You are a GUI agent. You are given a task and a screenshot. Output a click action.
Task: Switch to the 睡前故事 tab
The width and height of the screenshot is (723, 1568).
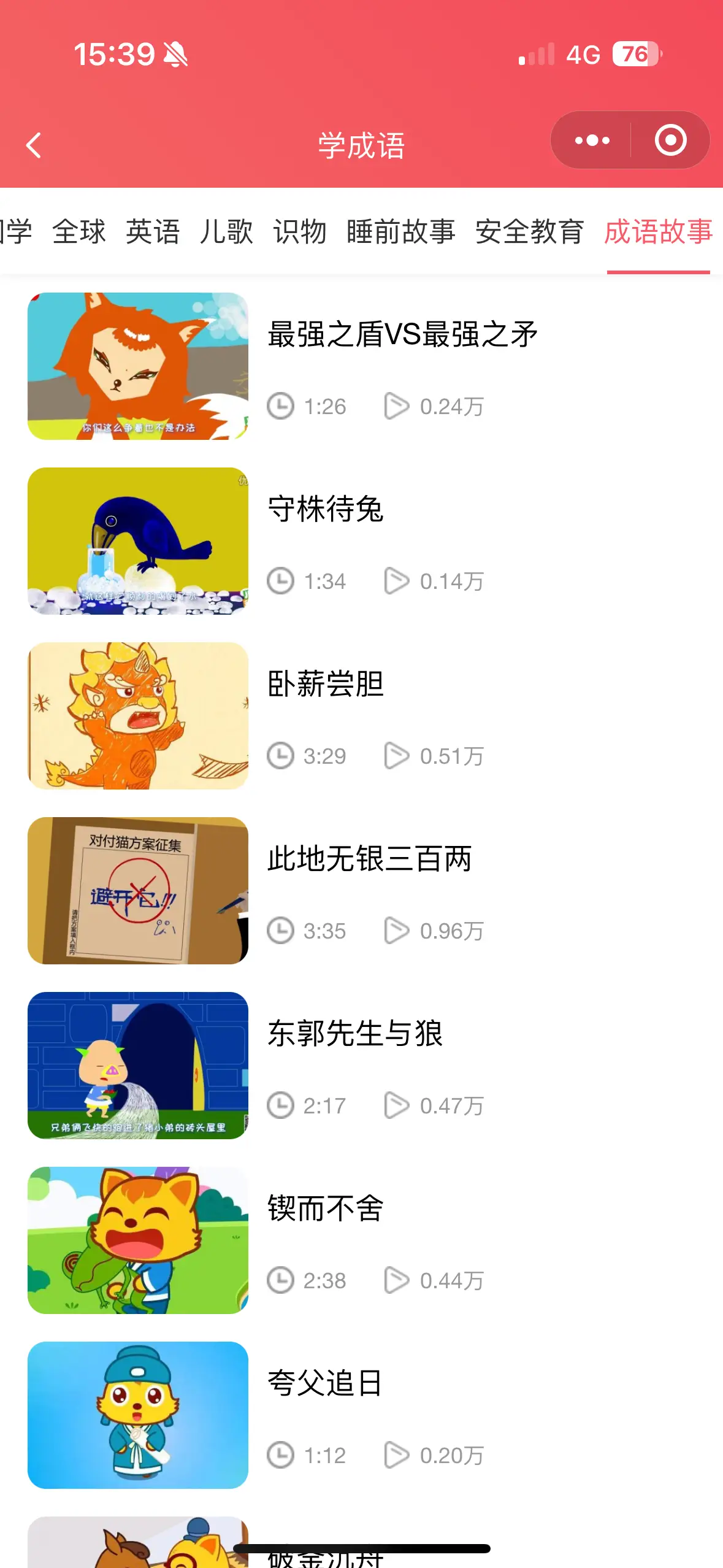[401, 232]
